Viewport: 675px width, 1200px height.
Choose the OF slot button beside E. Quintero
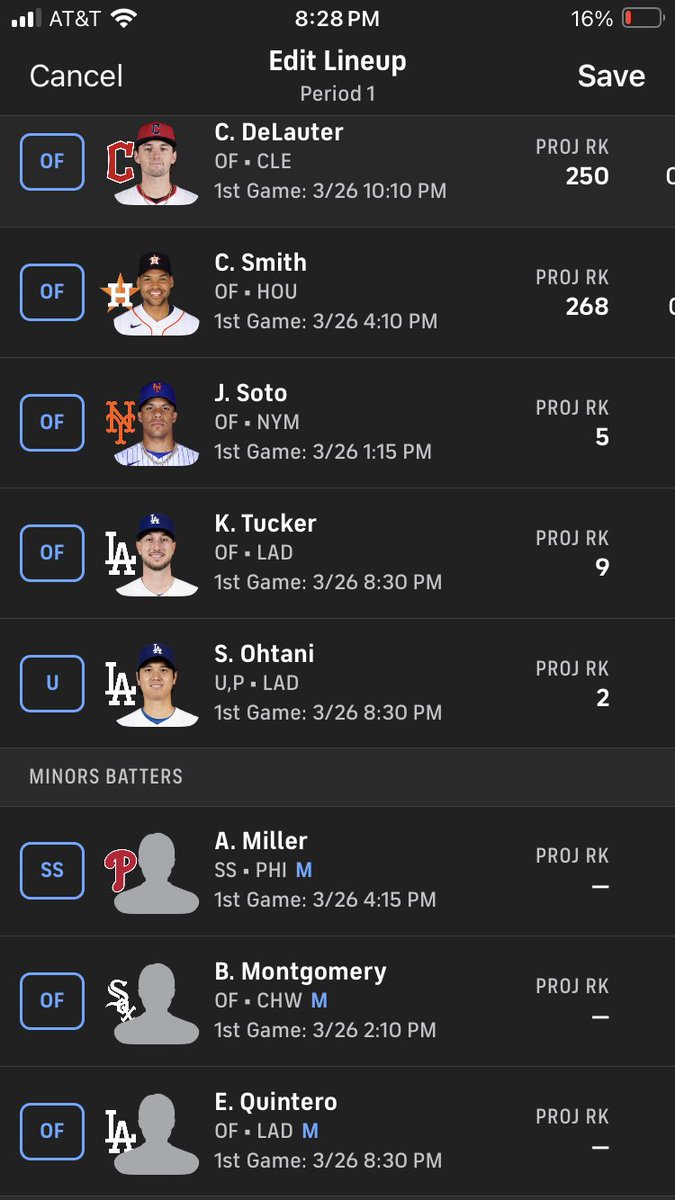coord(52,1131)
